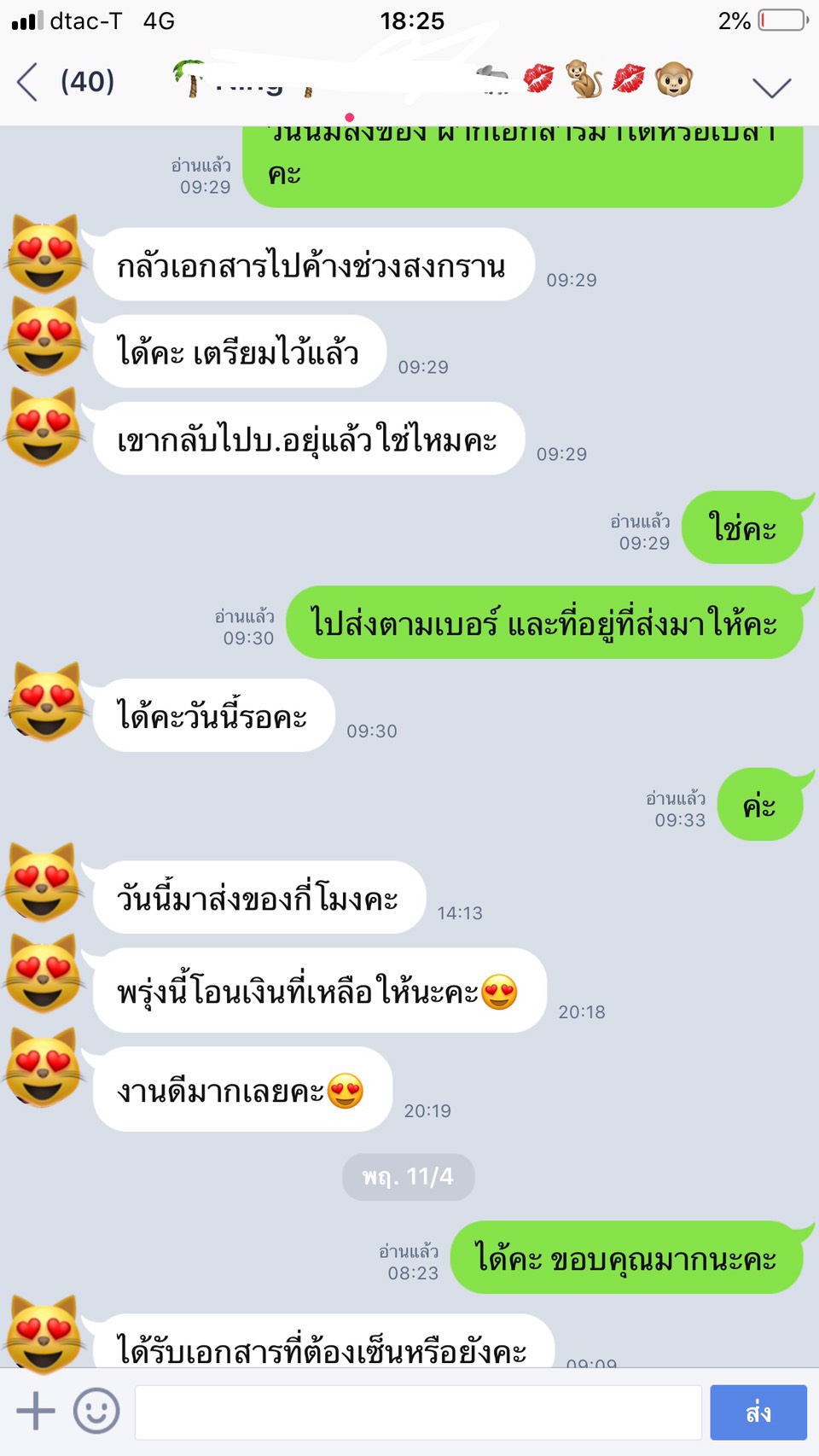Tap the monkey emoji in the chat title
819x1456 pixels.
point(584,79)
